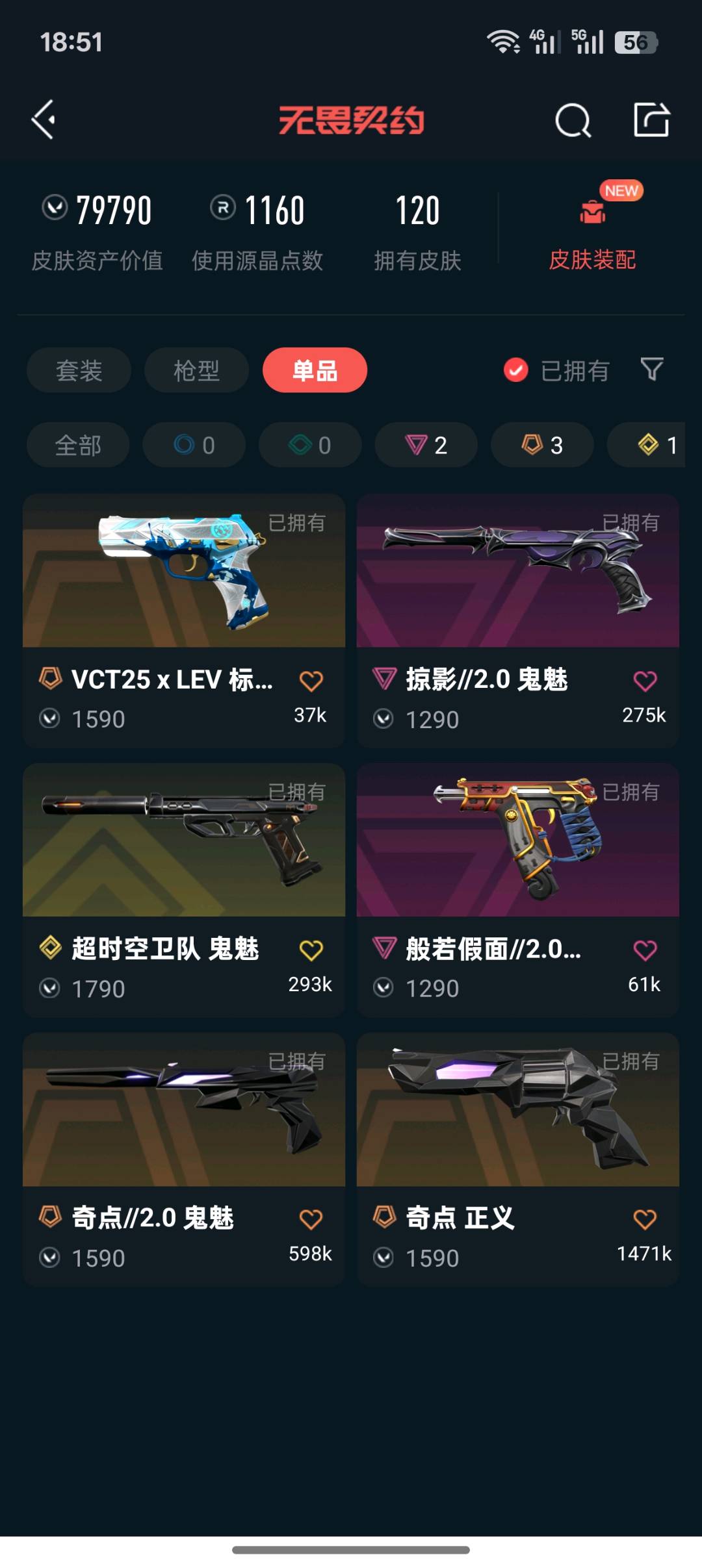Like the 超时空卫队 鬼魅 skin
702x1568 pixels.
point(311,950)
